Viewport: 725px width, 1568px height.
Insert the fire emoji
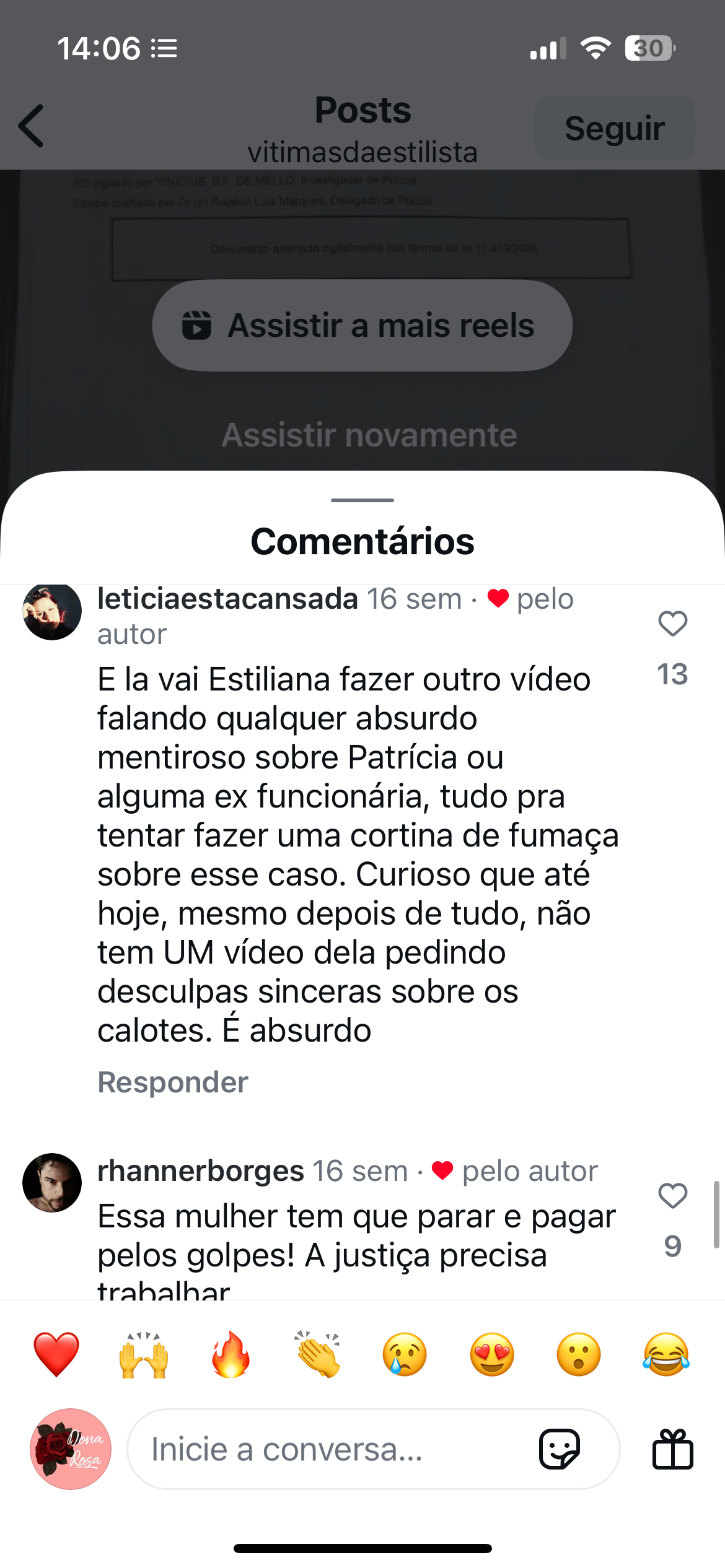(231, 1354)
